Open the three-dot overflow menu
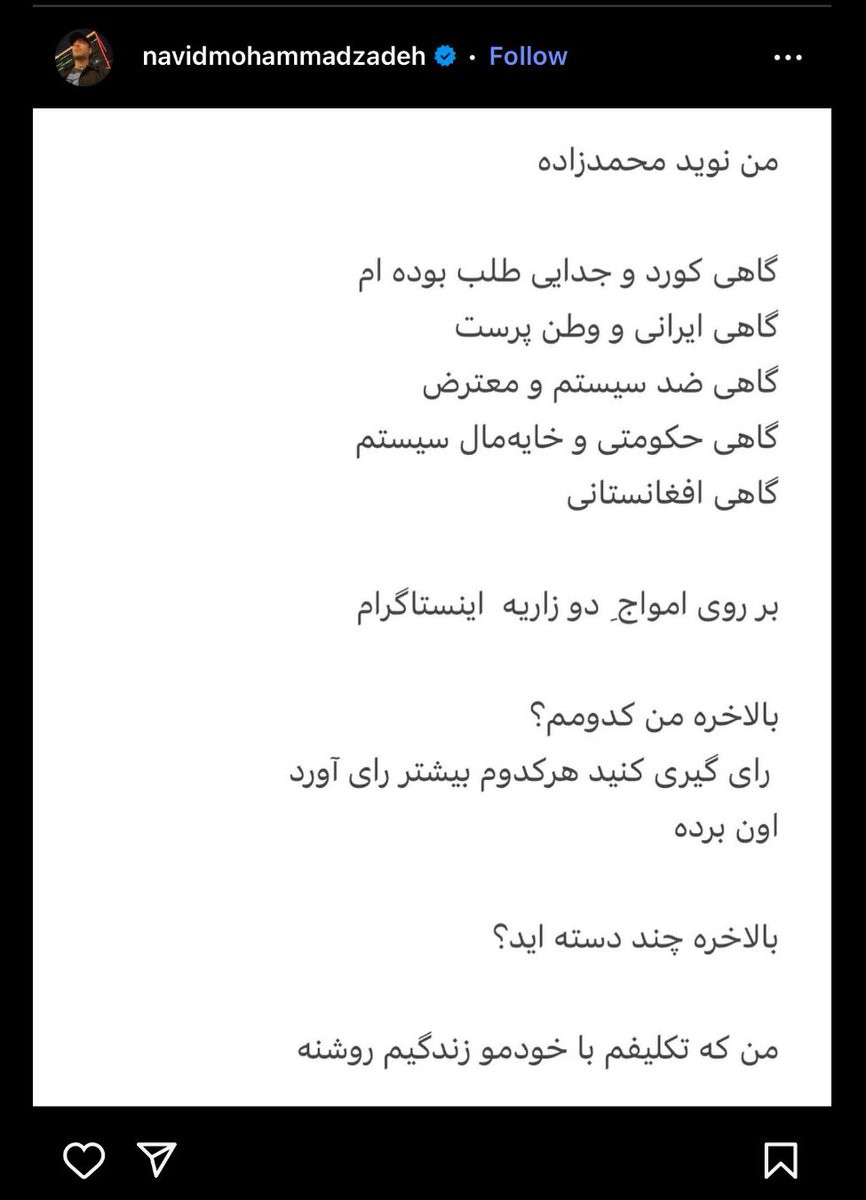Image resolution: width=866 pixels, height=1200 pixels. coord(788,58)
